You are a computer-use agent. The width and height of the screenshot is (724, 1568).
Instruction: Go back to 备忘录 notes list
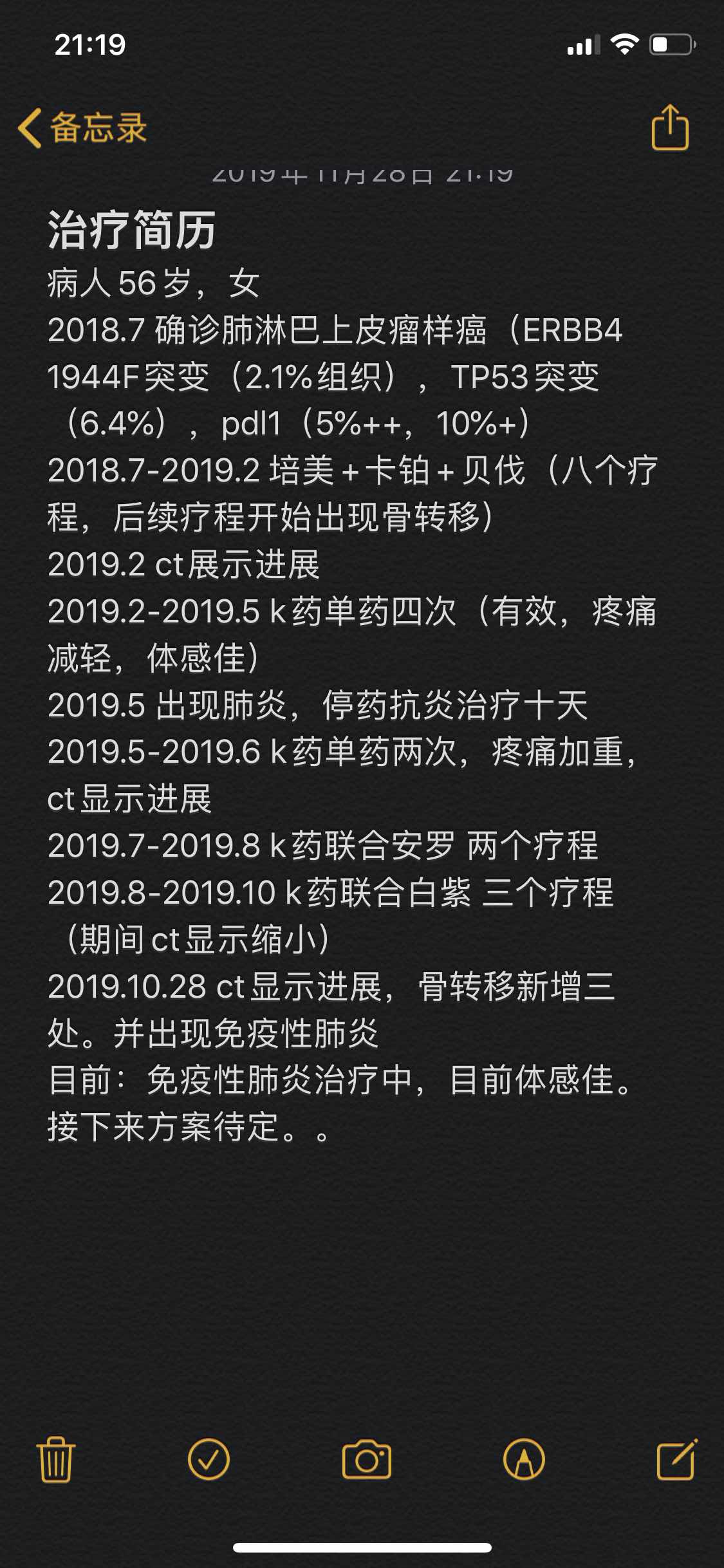click(82, 127)
